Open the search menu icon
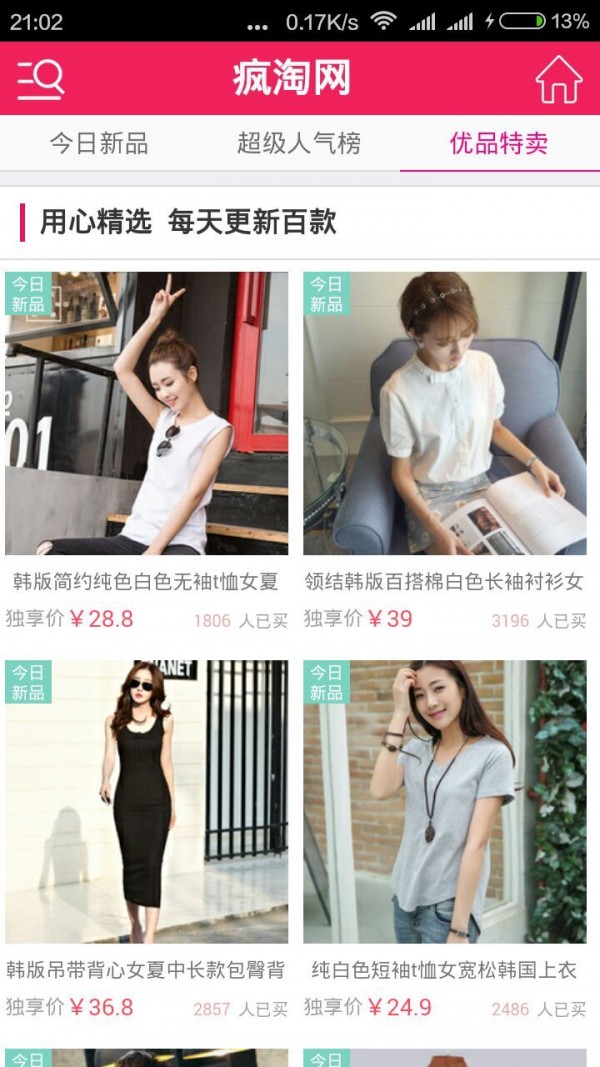Screen dimensions: 600x1067 (41, 79)
